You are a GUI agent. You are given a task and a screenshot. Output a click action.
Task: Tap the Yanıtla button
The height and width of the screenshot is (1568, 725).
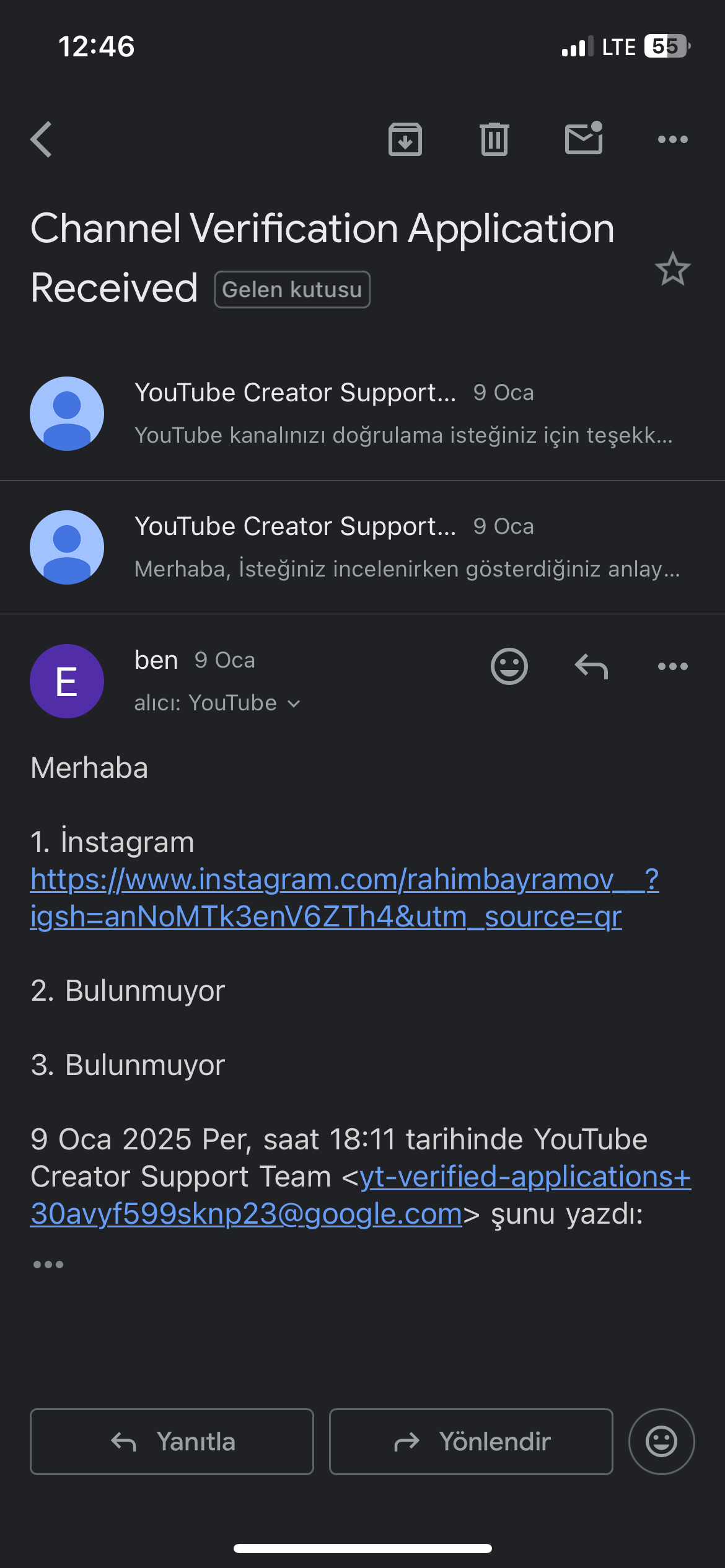point(172,1442)
